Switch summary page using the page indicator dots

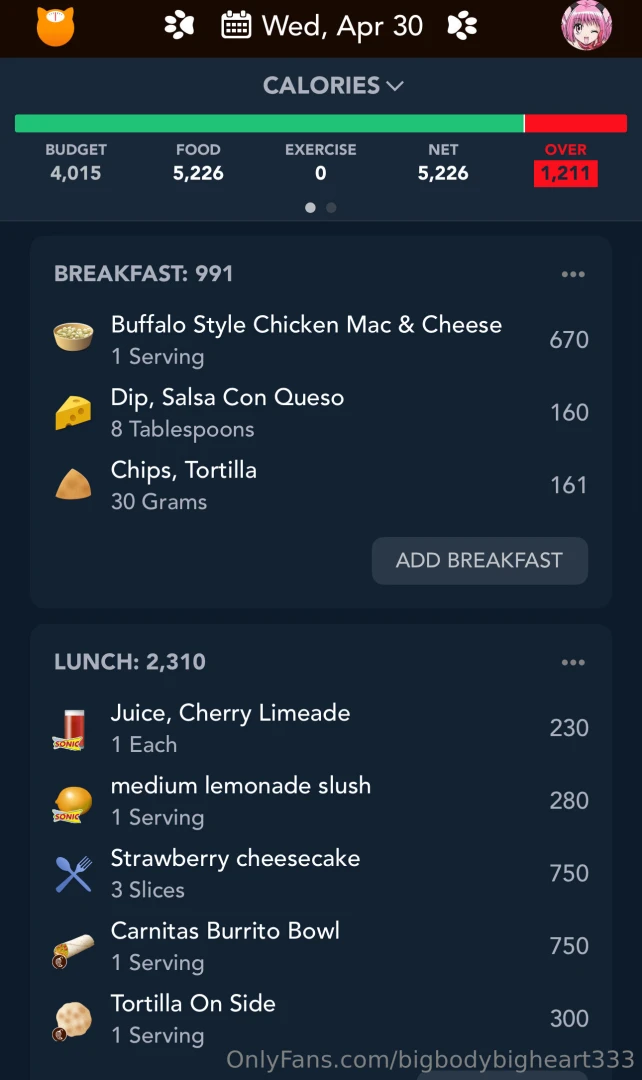pyautogui.click(x=331, y=208)
